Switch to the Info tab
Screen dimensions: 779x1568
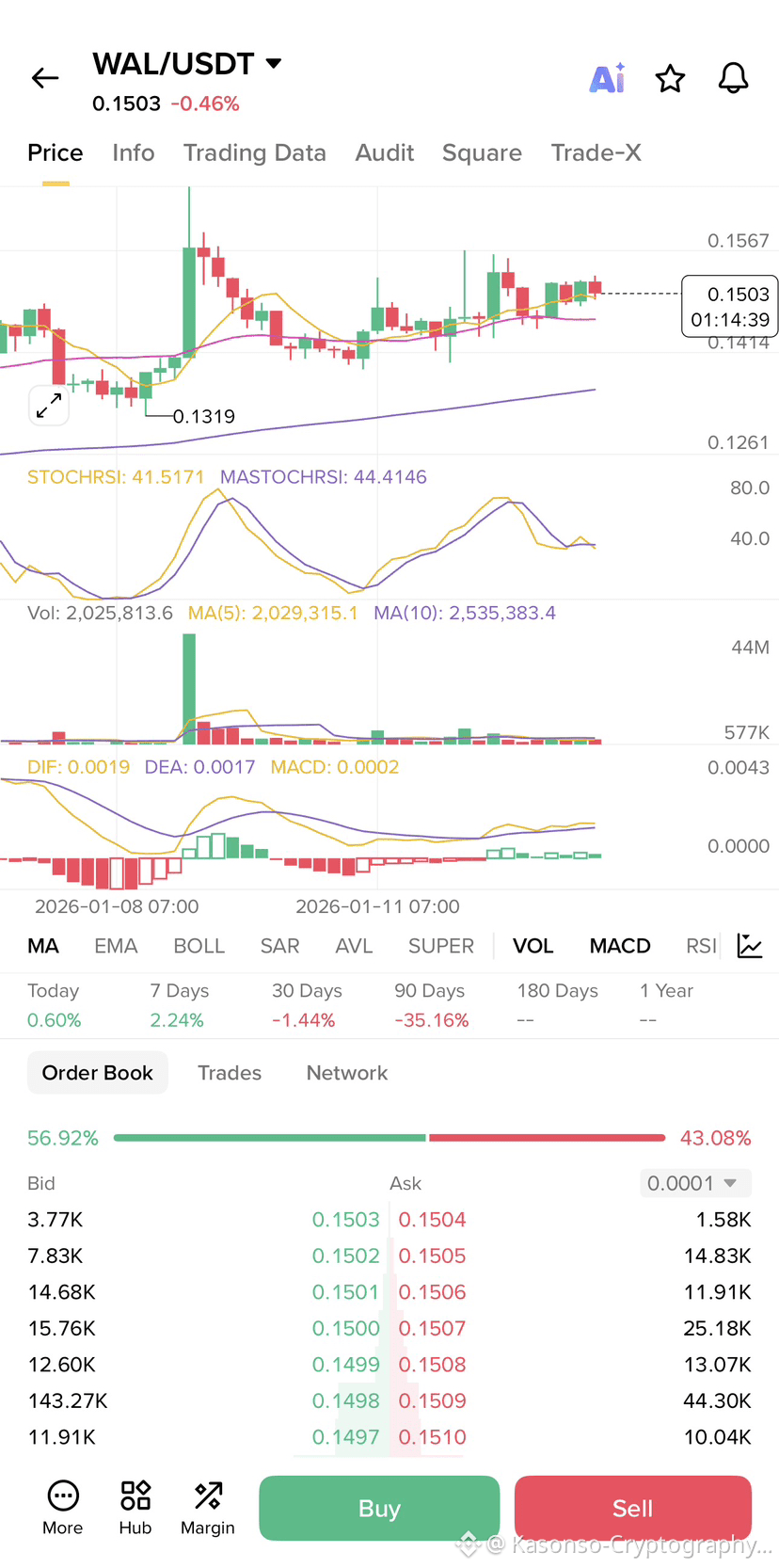[133, 152]
